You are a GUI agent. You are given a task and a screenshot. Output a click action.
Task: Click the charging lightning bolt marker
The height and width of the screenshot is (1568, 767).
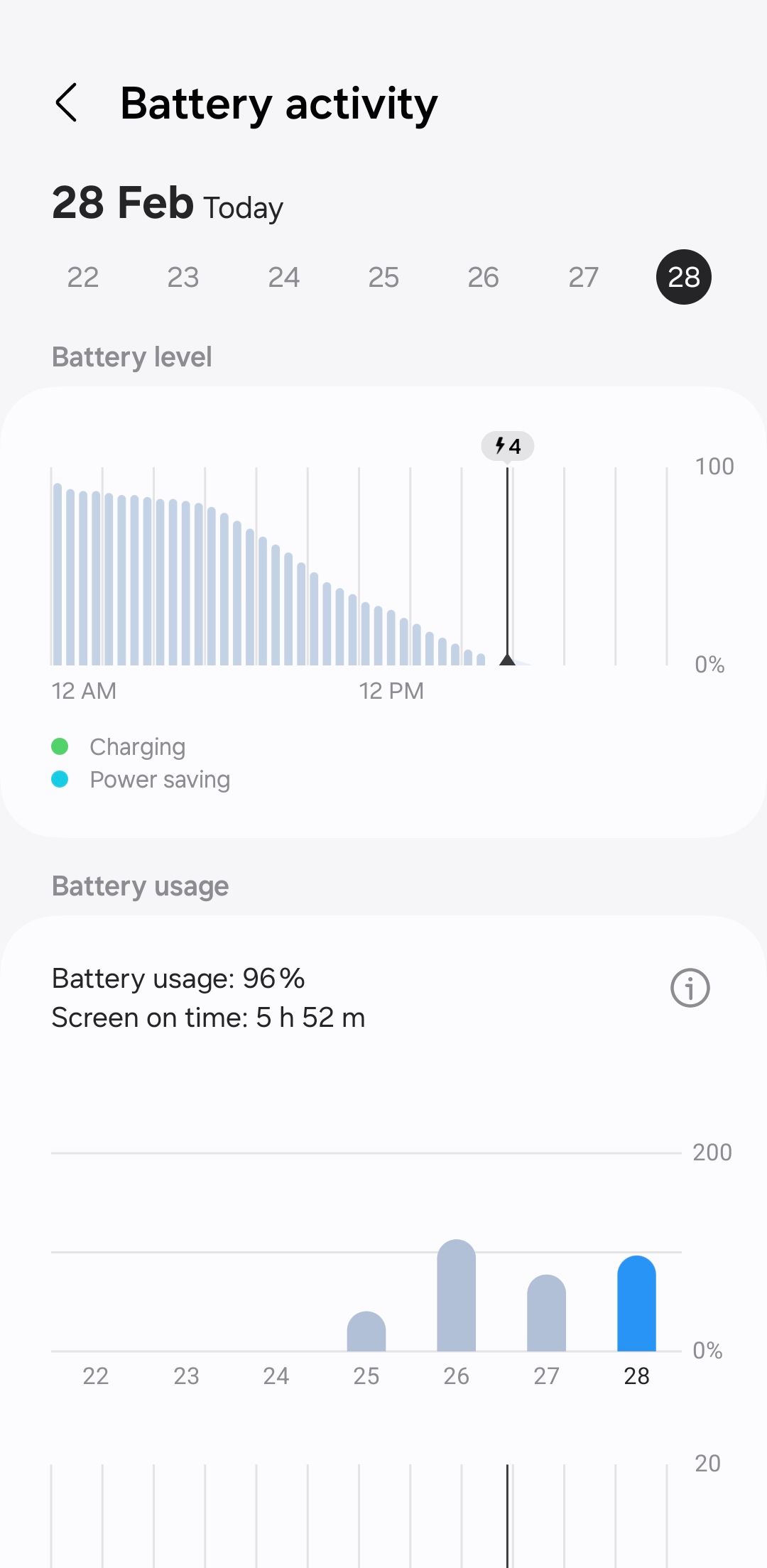coord(508,446)
